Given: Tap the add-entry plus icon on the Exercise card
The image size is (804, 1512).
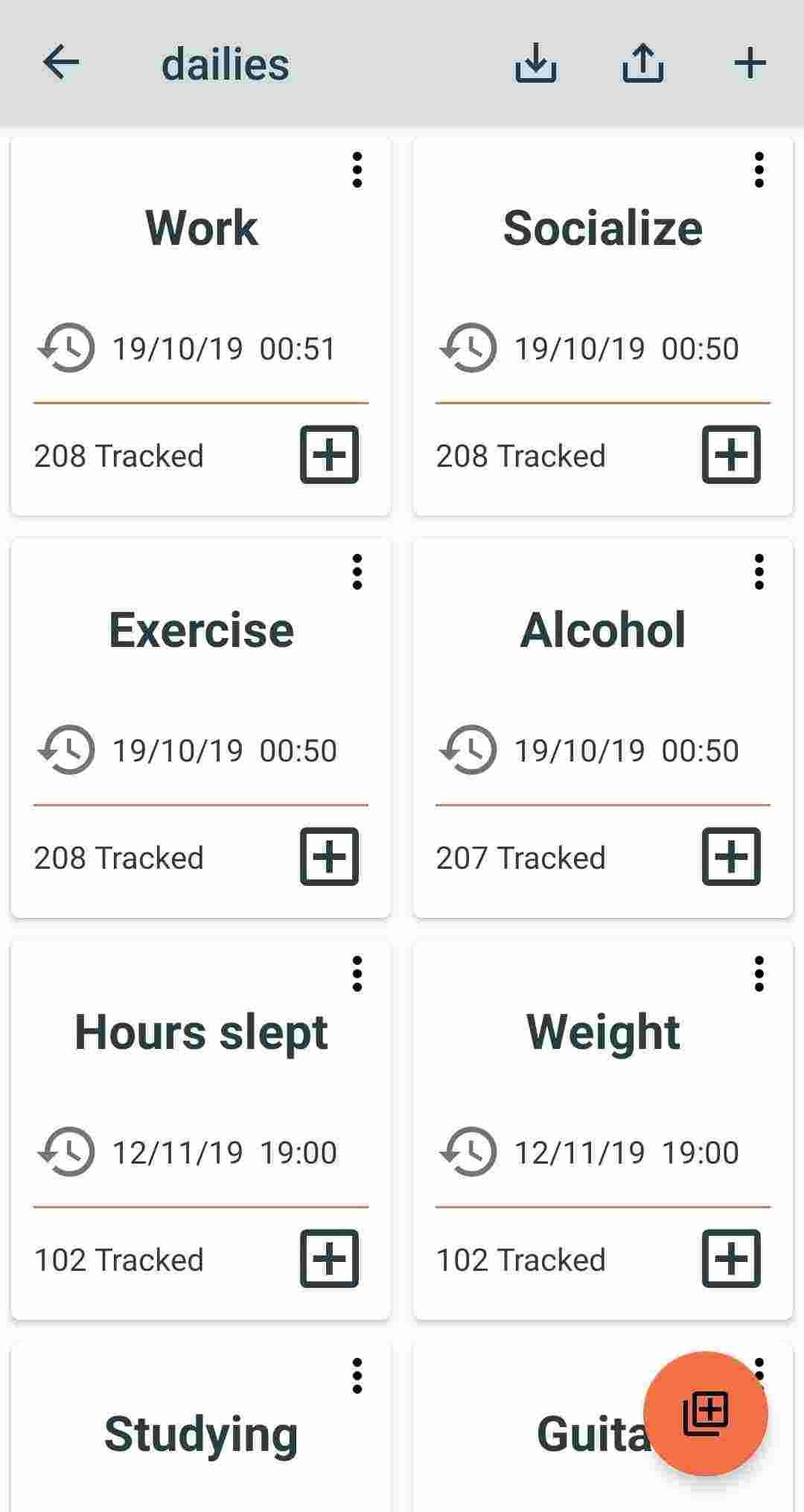Looking at the screenshot, I should click(329, 856).
